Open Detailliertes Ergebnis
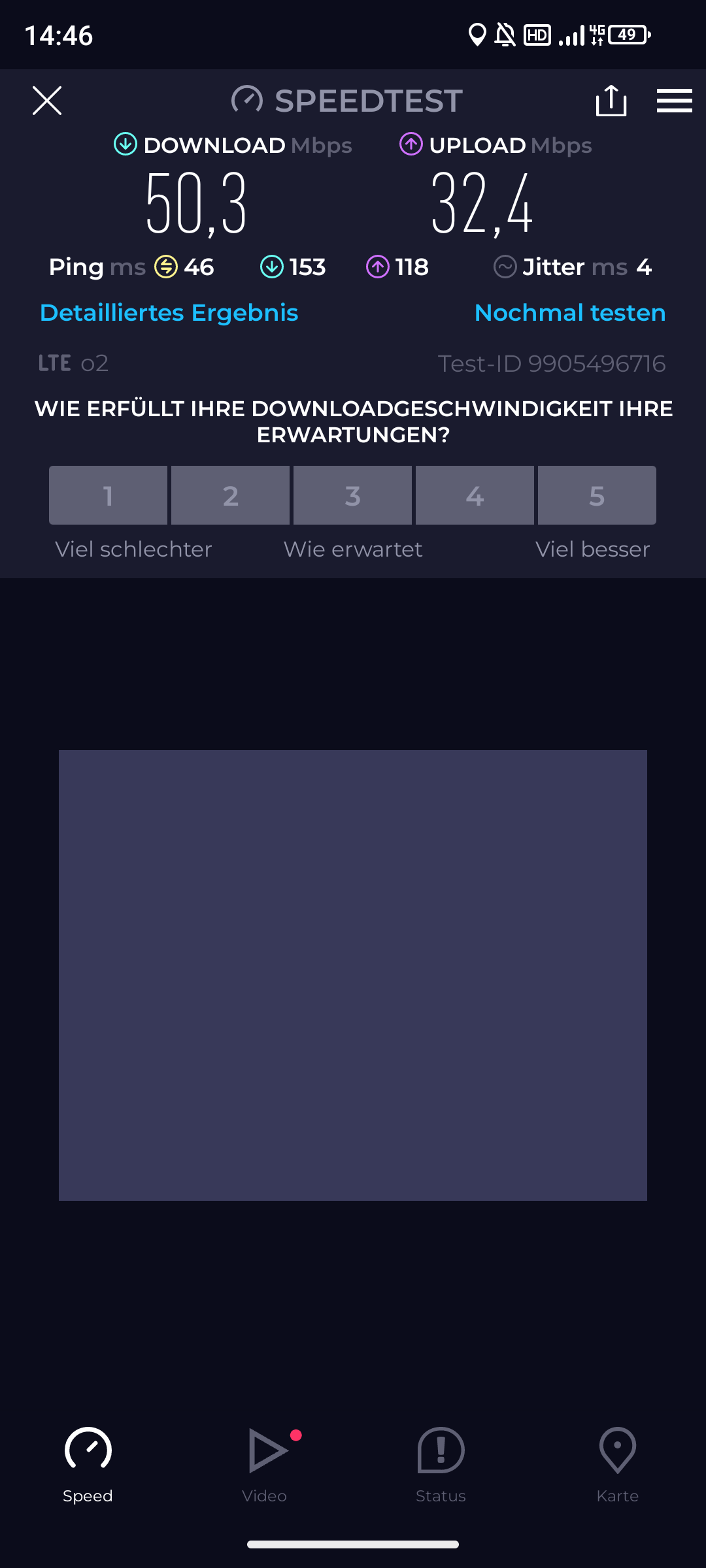Image resolution: width=706 pixels, height=1568 pixels. point(169,313)
